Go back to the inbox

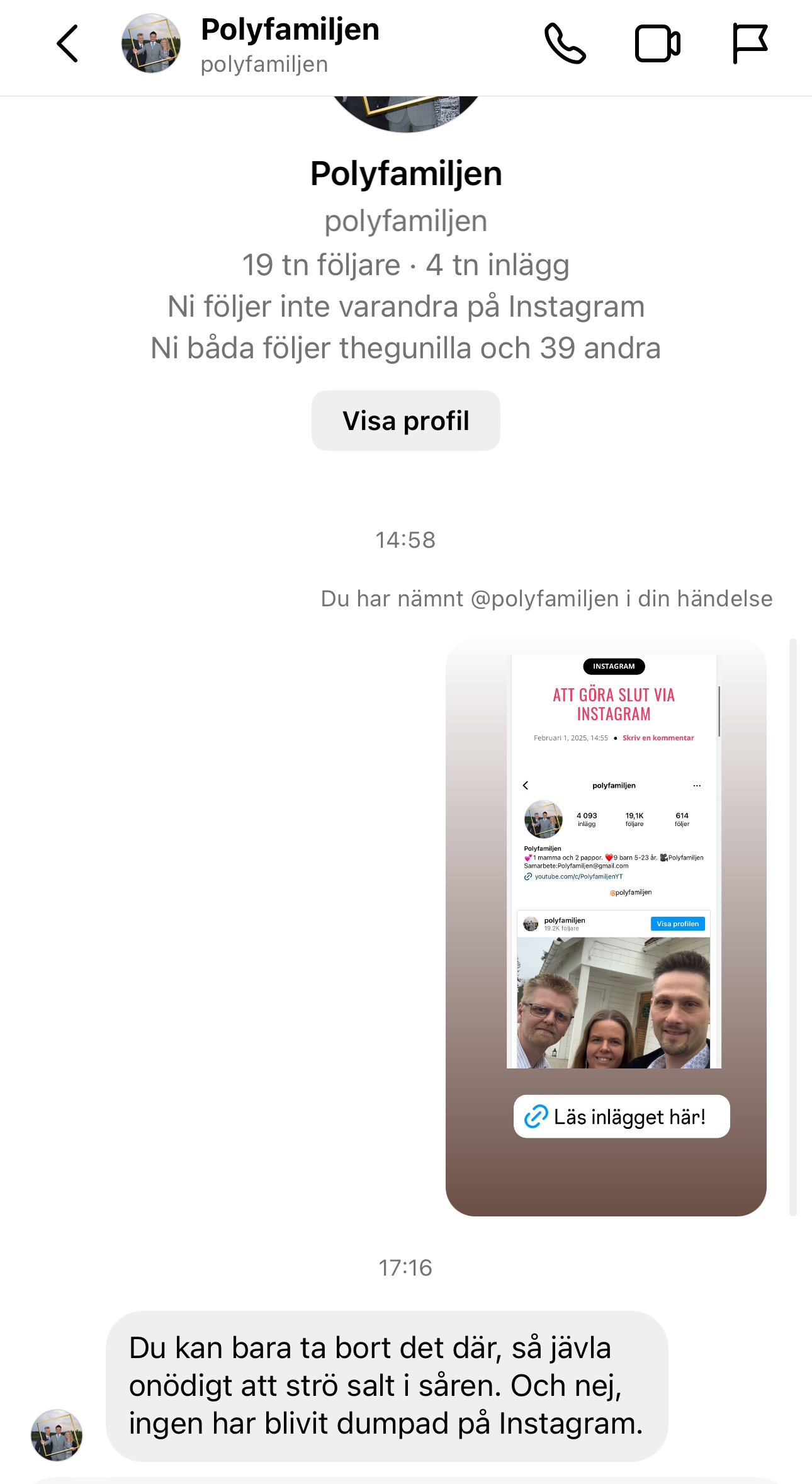coord(67,44)
